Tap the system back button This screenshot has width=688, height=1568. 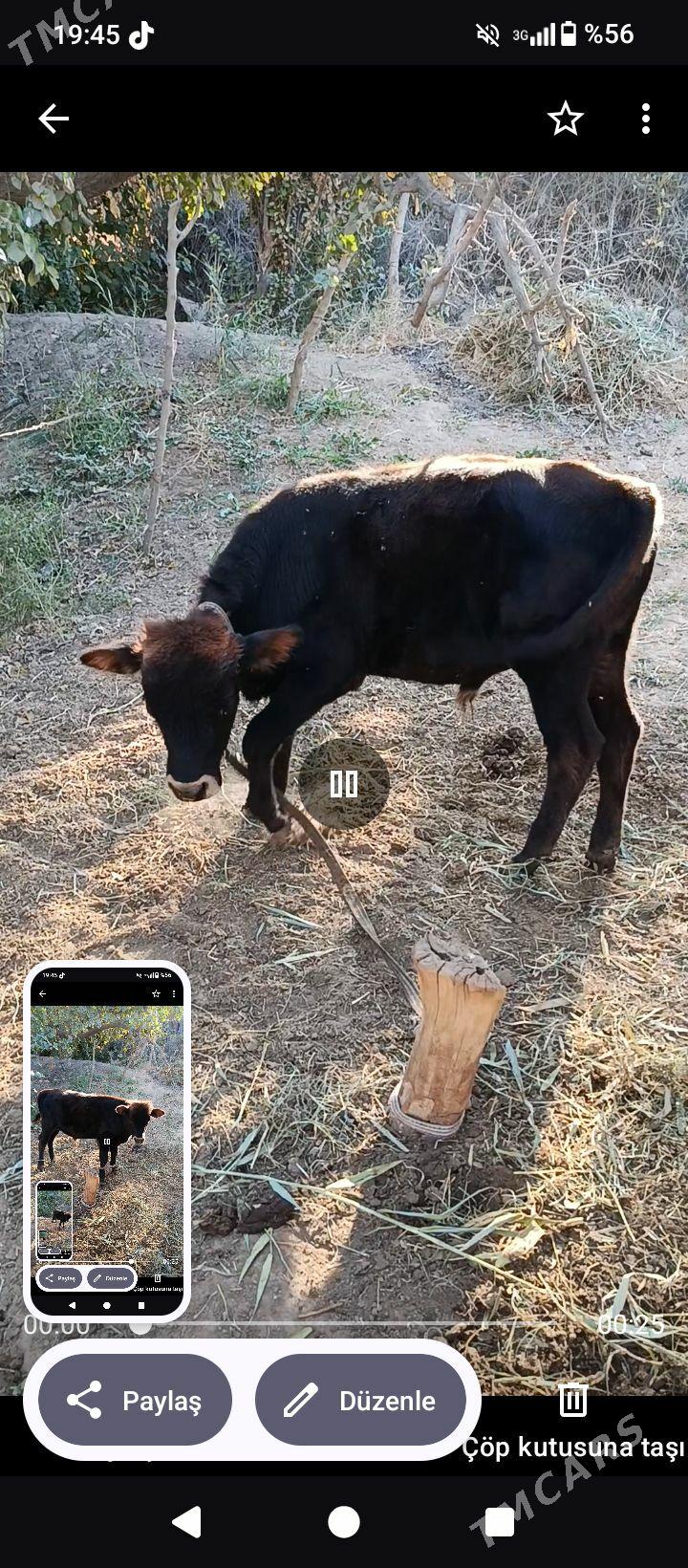click(187, 1521)
